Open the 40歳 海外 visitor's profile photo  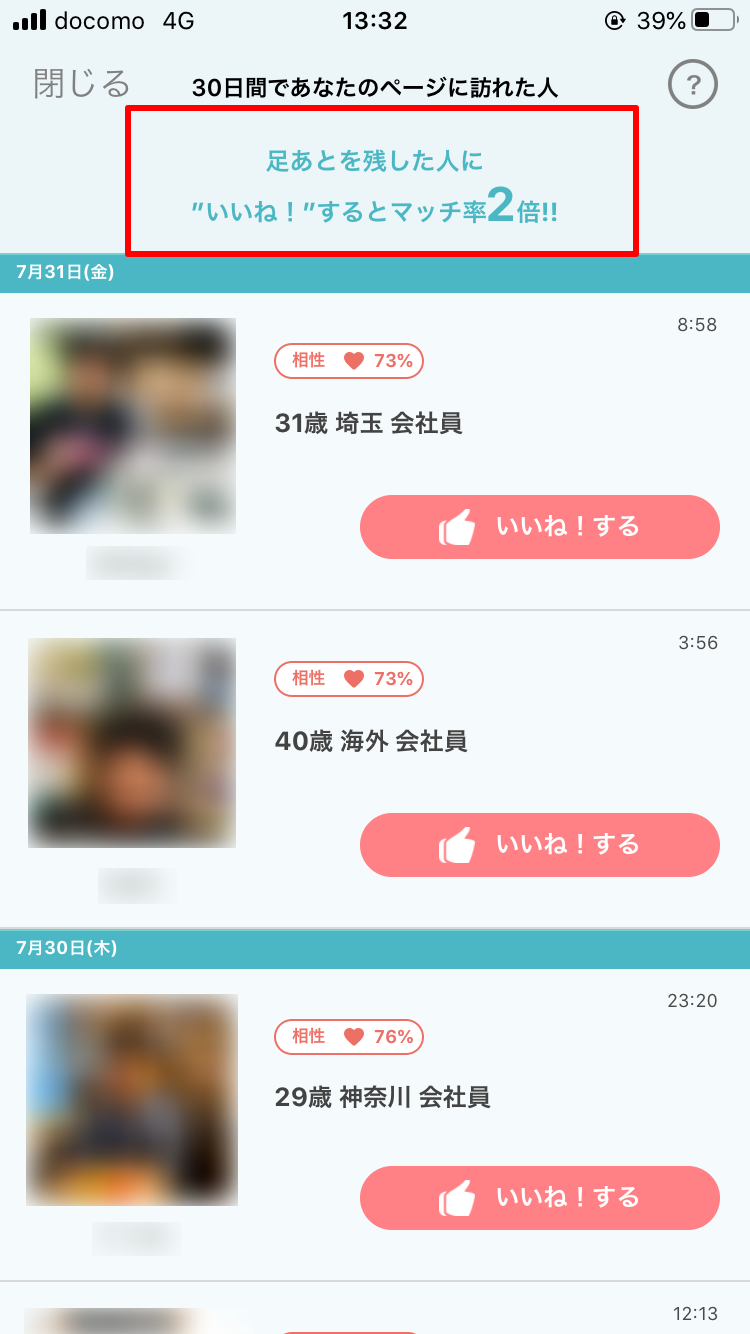[132, 743]
